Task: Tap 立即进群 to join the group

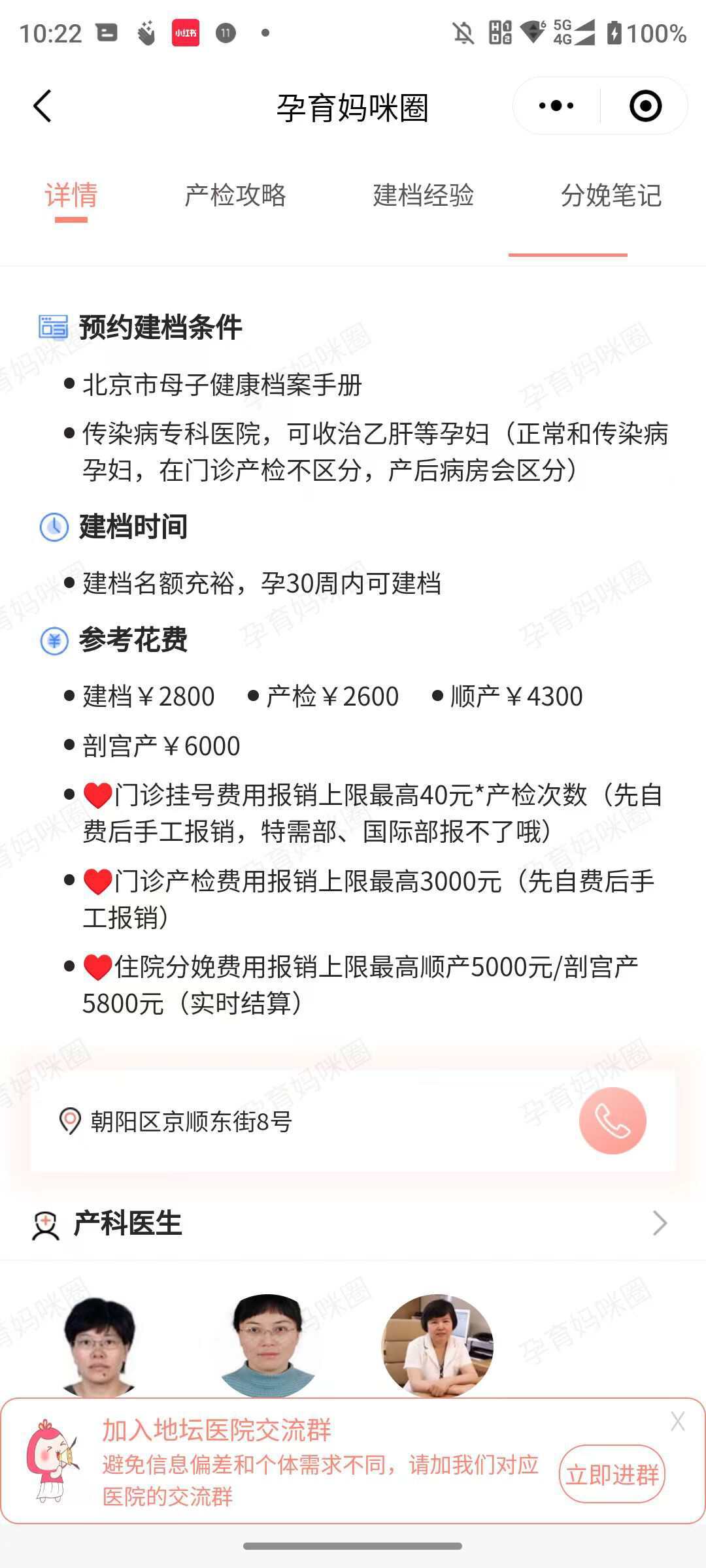Action: pos(612,1475)
